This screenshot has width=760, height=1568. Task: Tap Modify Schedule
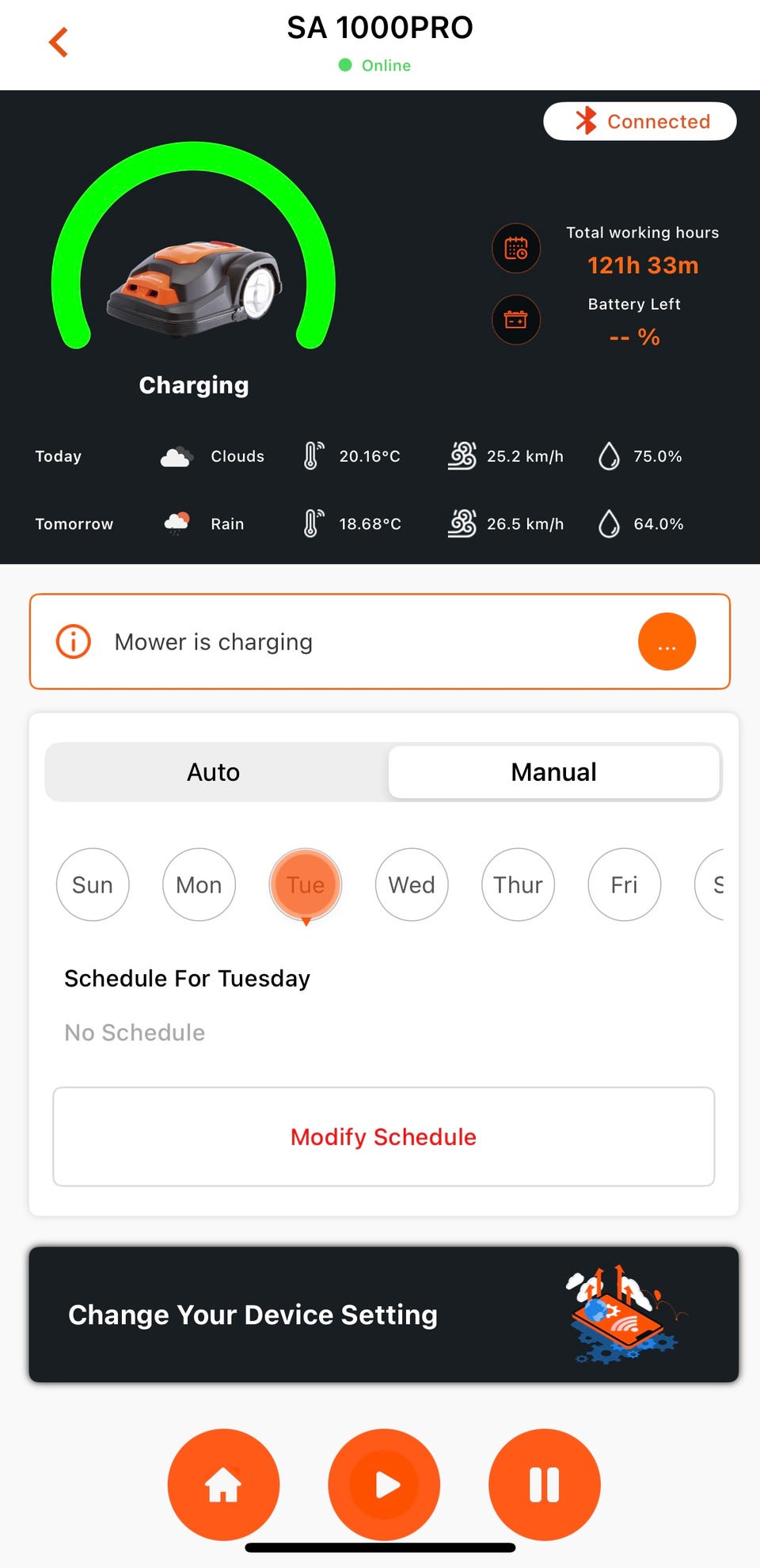pos(384,1136)
